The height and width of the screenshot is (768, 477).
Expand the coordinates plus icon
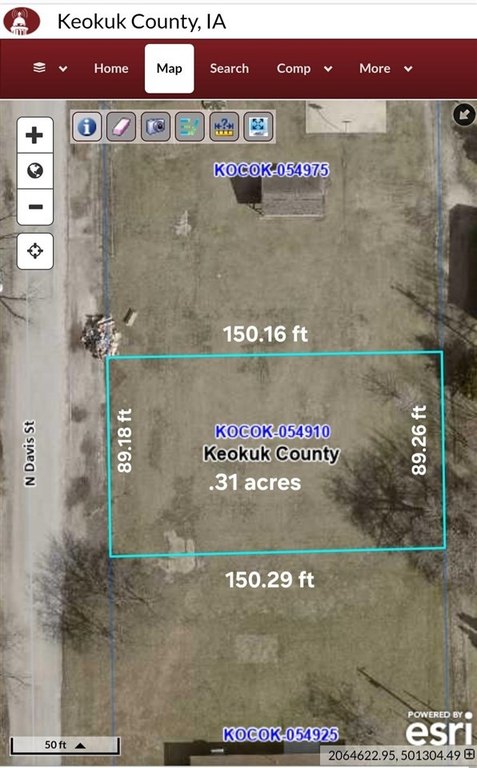pyautogui.click(x=469, y=755)
